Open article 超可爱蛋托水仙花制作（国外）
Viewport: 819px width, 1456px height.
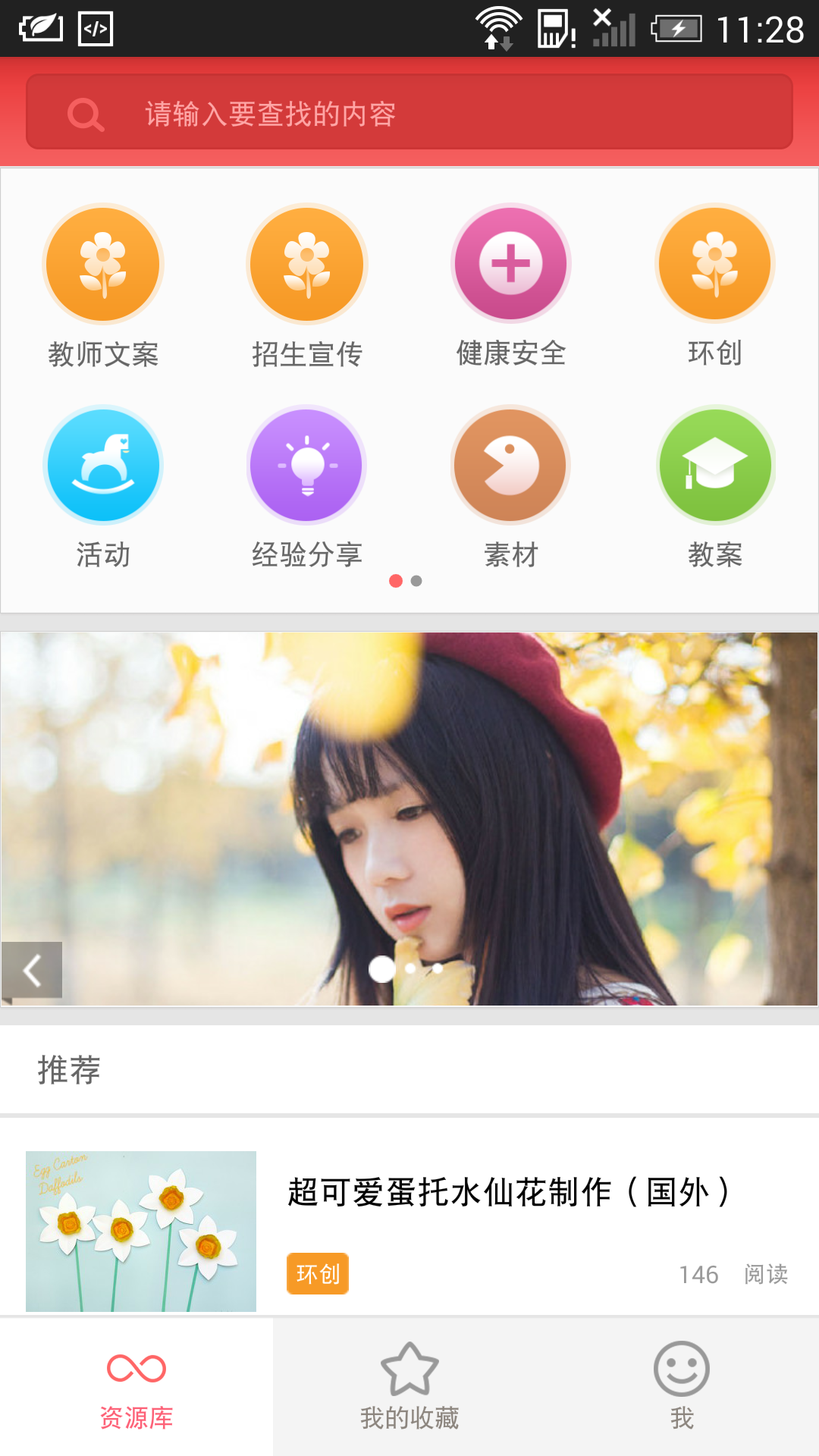(x=508, y=1192)
